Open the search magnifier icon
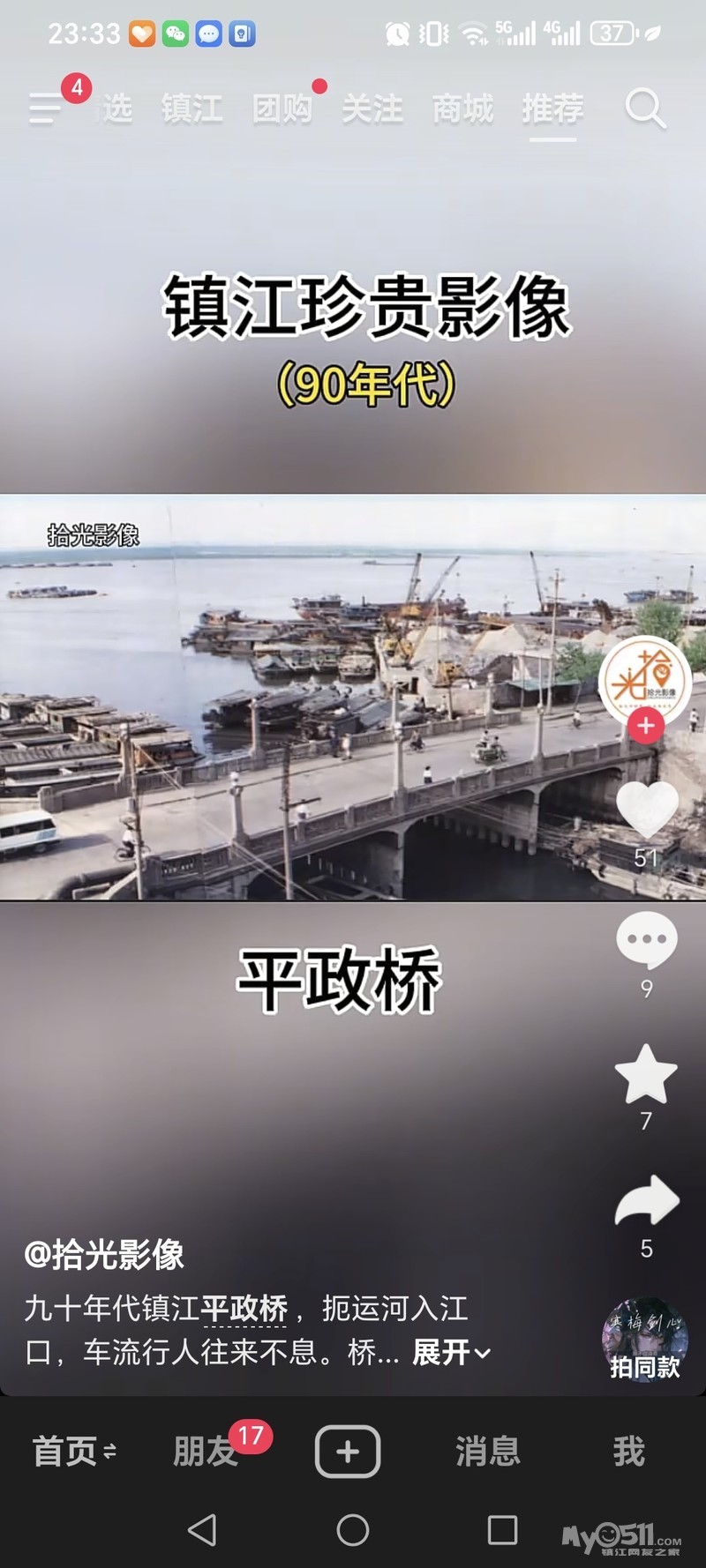This screenshot has width=706, height=1568. tap(645, 108)
